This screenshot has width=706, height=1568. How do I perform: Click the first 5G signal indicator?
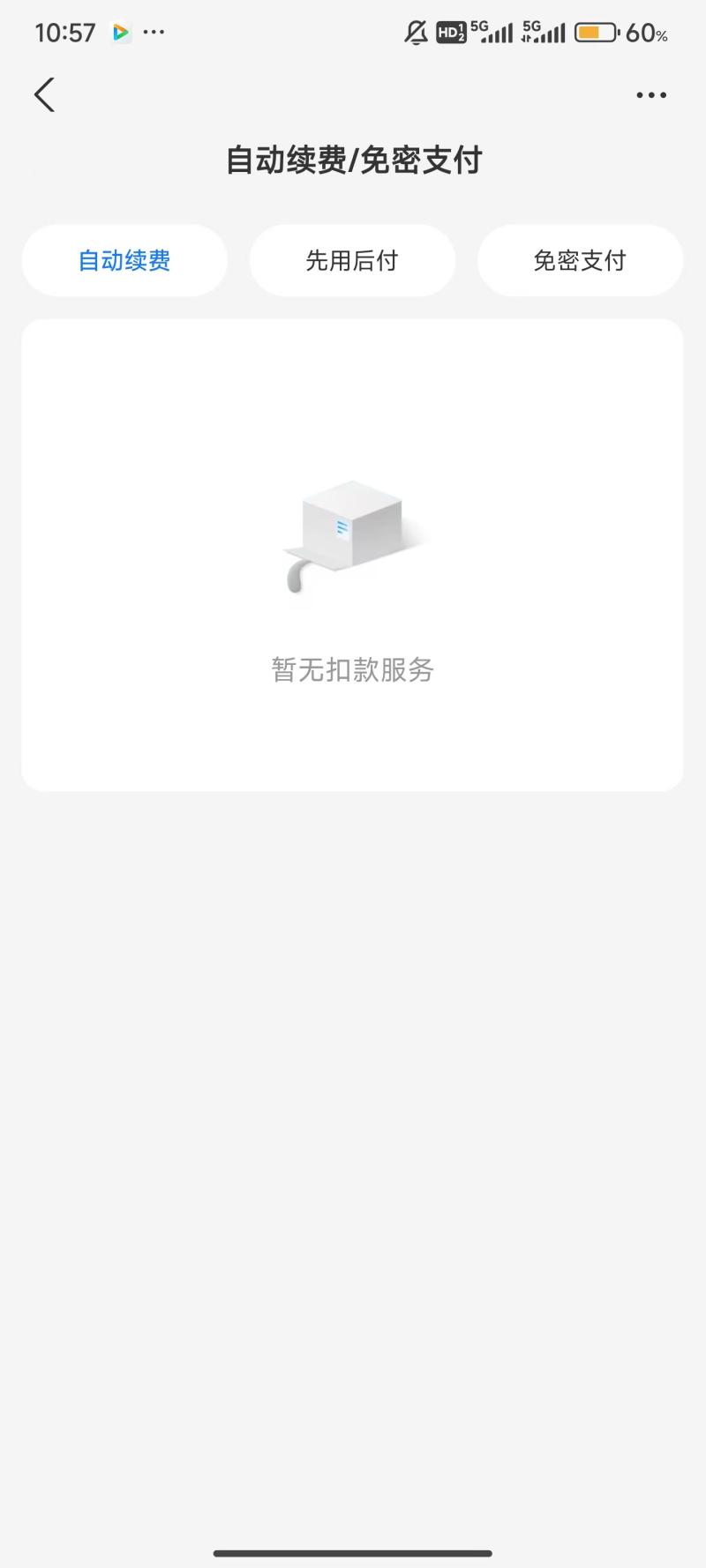pos(491,32)
